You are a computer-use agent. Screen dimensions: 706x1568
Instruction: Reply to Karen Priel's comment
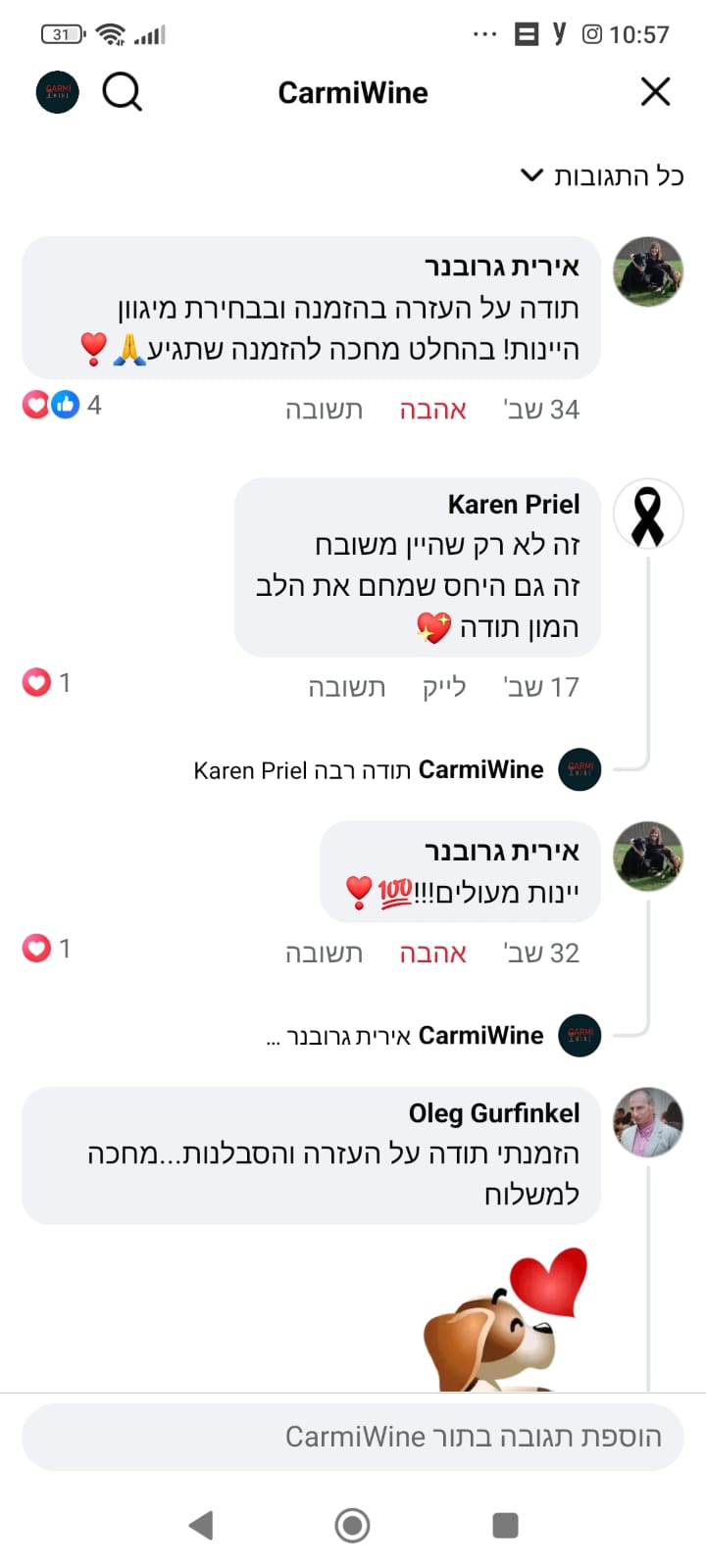pos(346,687)
